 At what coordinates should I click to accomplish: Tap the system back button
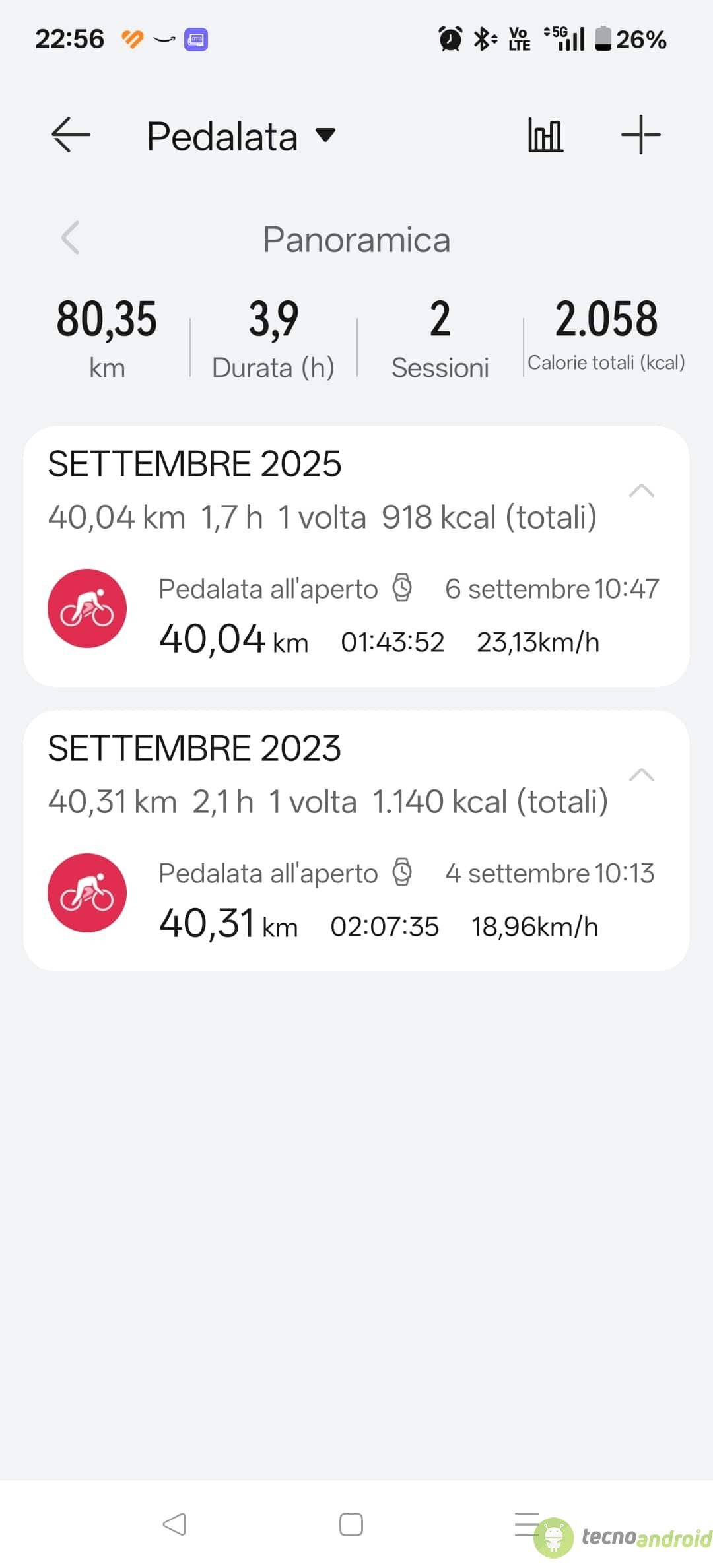tap(174, 1524)
